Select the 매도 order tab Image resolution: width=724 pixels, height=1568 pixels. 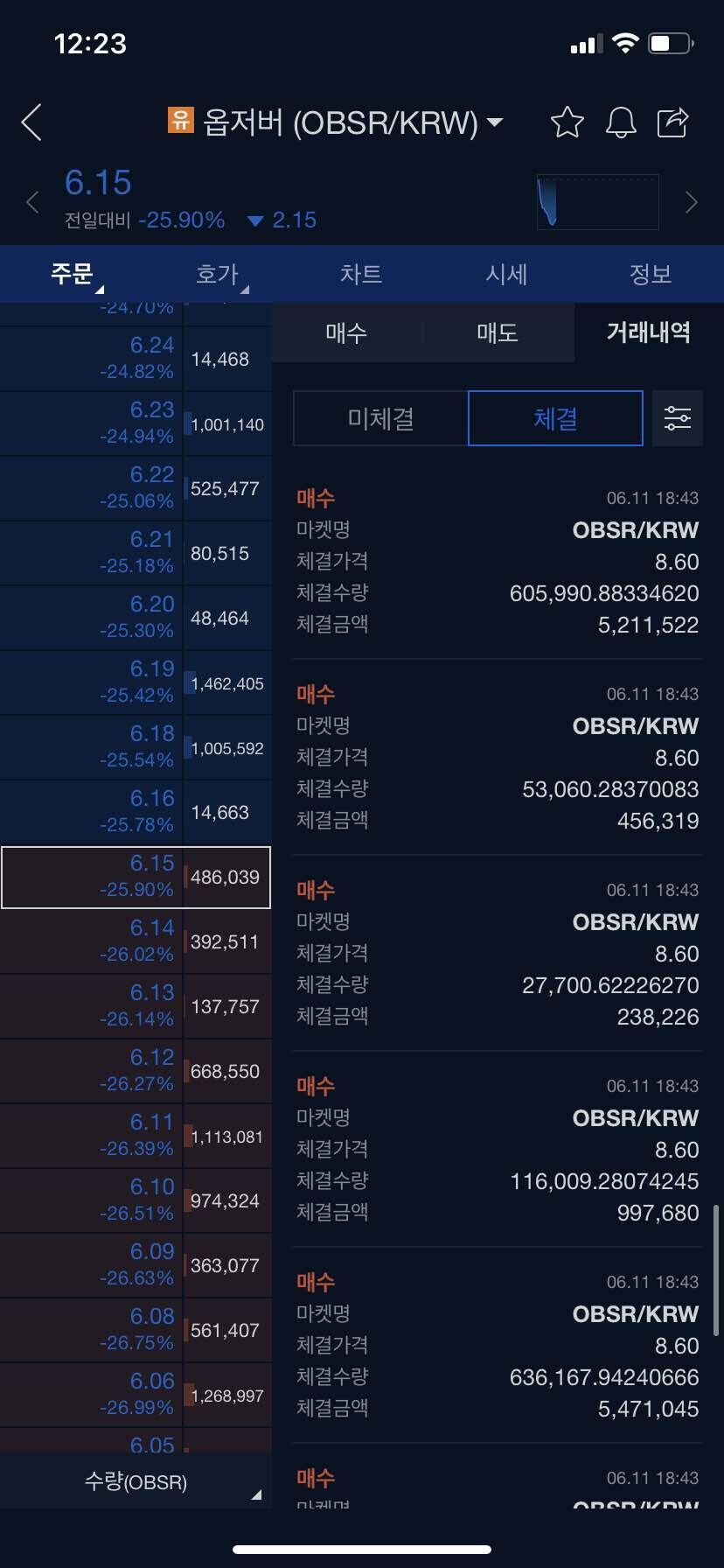point(498,332)
